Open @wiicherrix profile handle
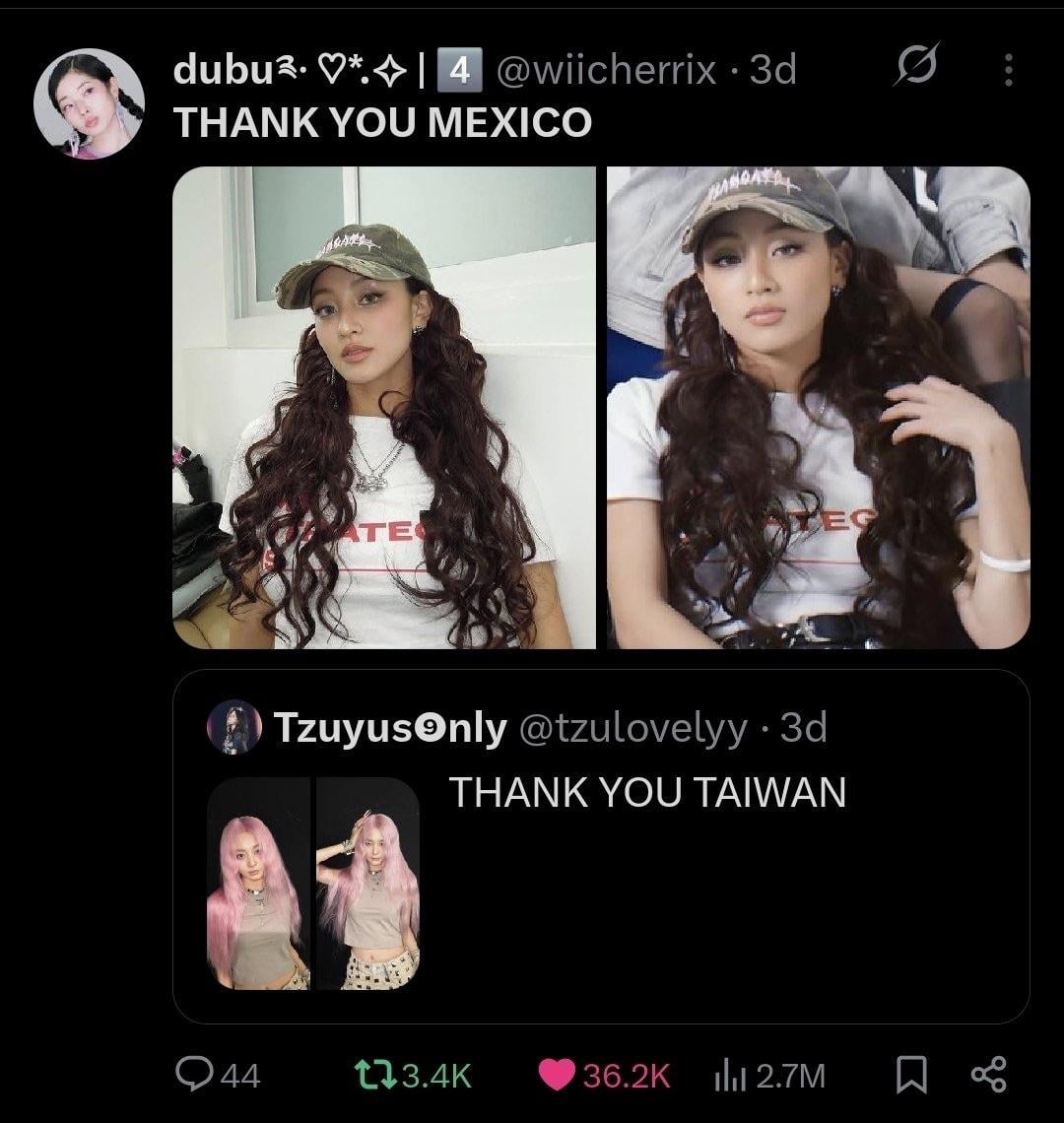1064x1123 pixels. 606,70
